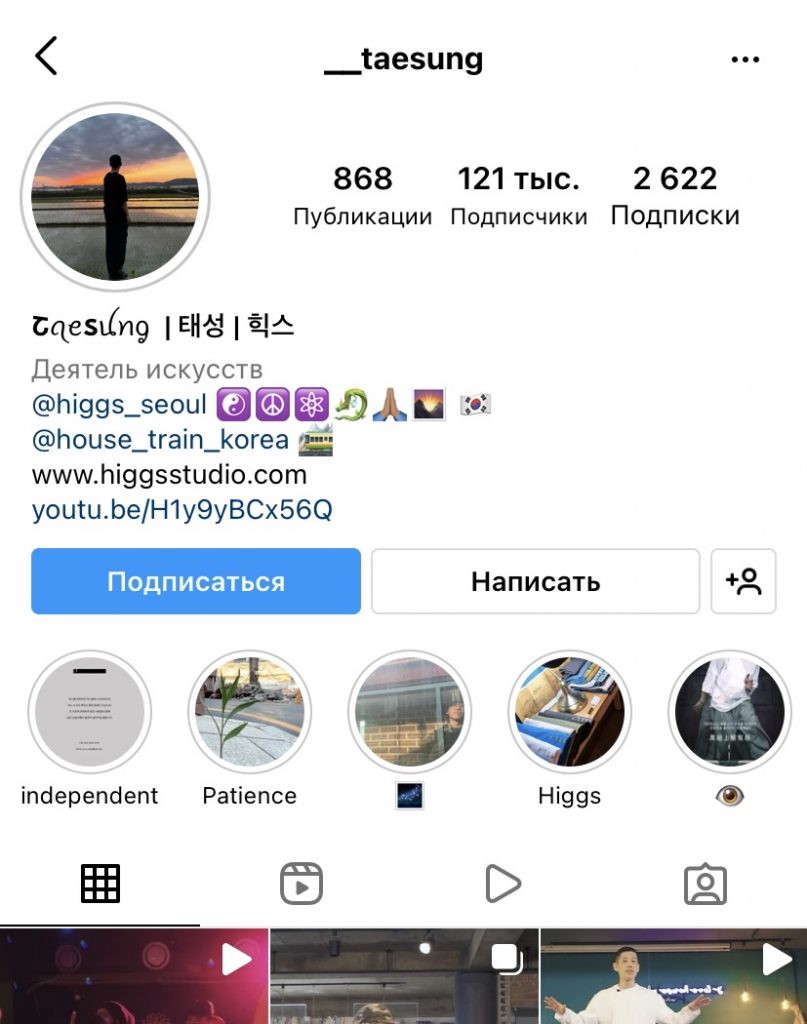Switch to the video play tab

point(503,884)
